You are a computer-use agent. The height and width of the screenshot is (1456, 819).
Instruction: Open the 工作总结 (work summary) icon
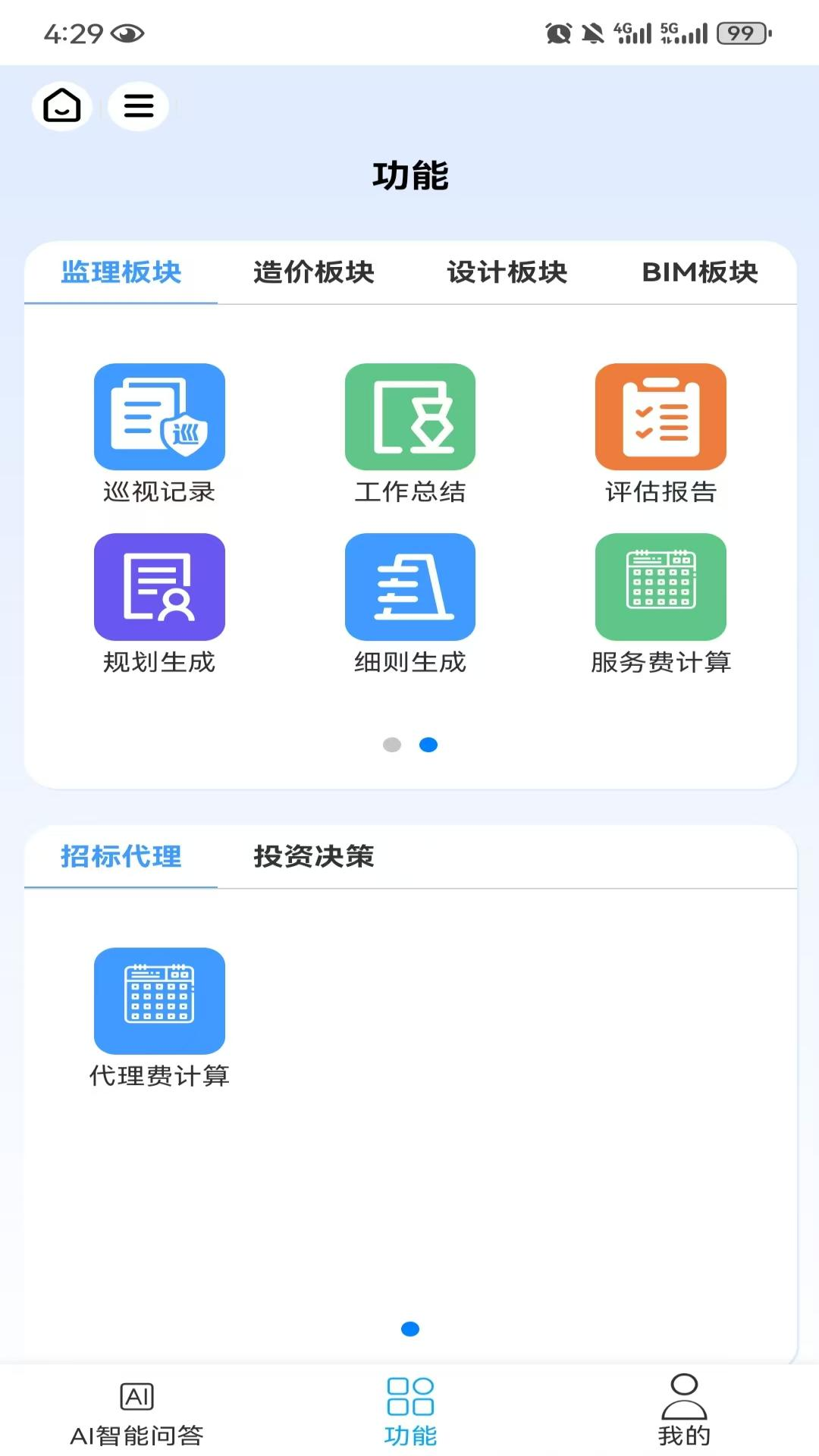tap(409, 417)
